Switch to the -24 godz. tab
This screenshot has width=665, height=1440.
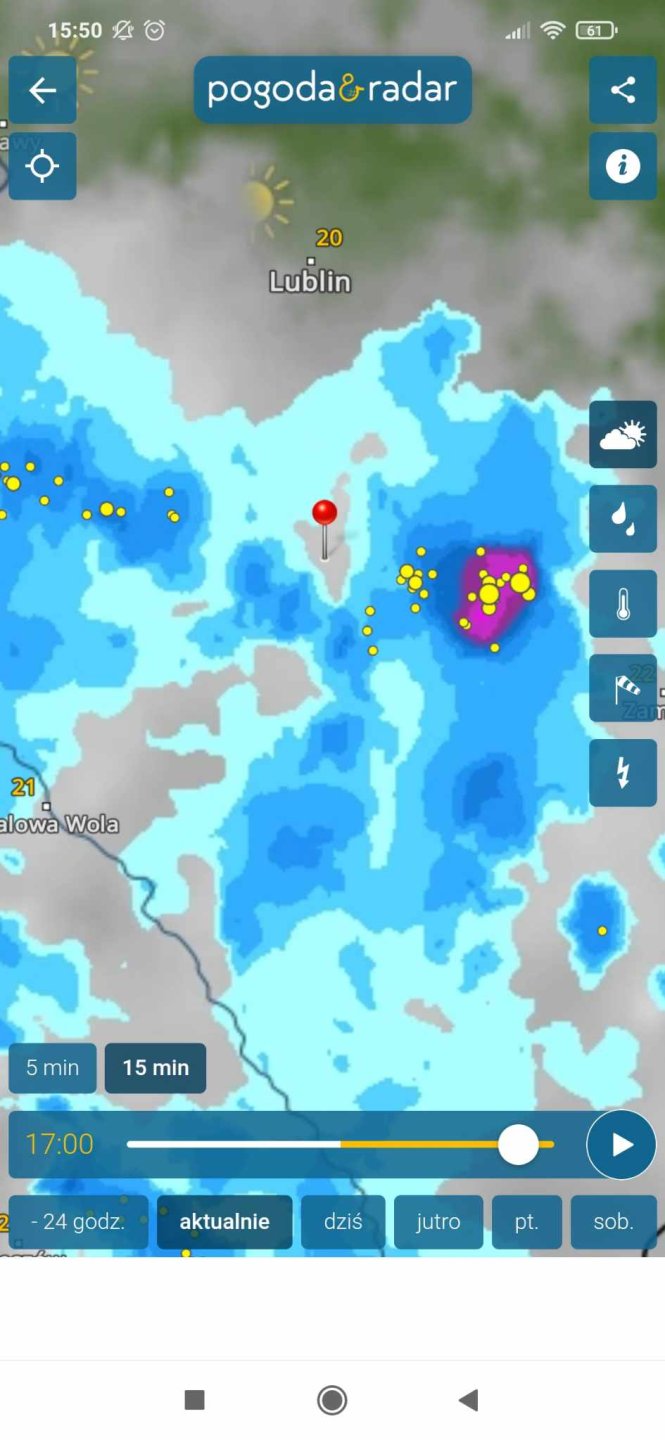(78, 1222)
